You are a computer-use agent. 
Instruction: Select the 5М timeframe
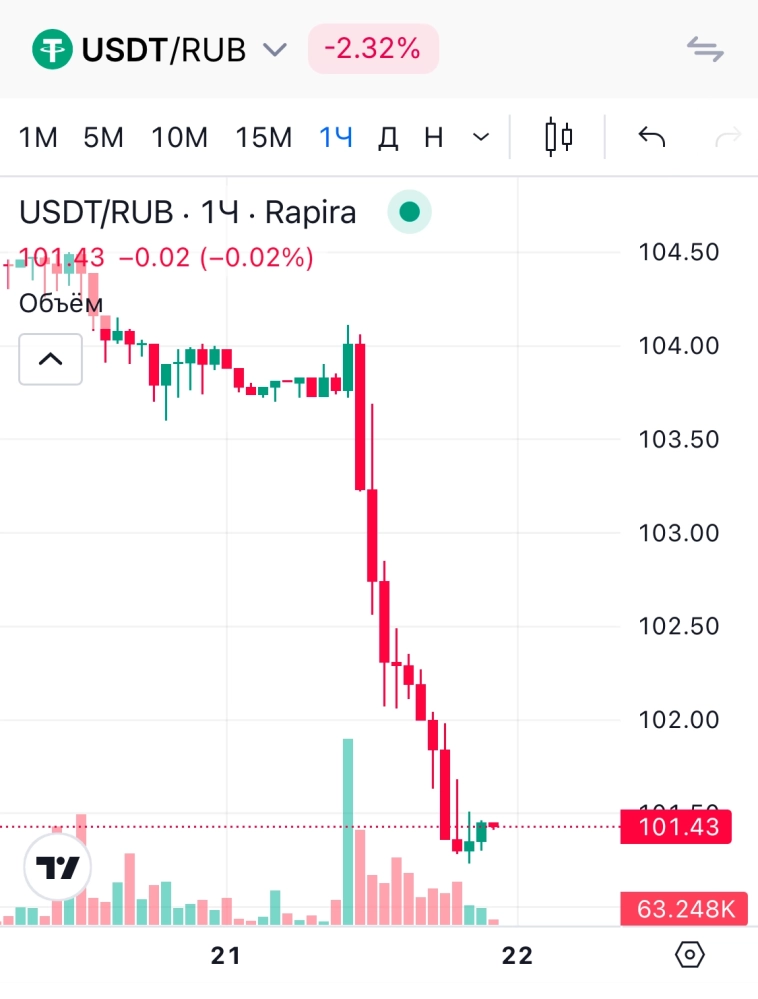(x=103, y=137)
